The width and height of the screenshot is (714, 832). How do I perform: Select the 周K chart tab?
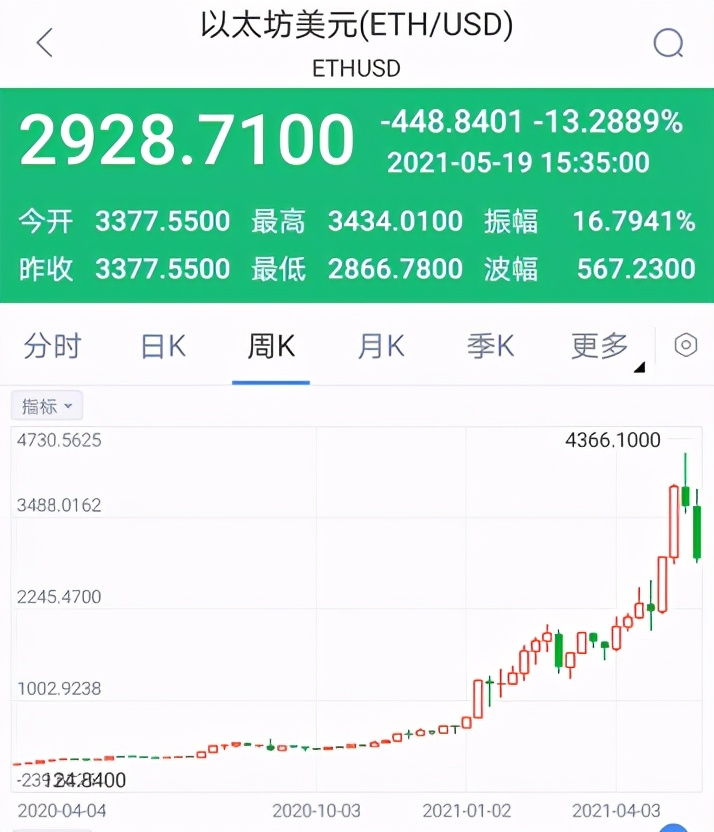coord(271,347)
